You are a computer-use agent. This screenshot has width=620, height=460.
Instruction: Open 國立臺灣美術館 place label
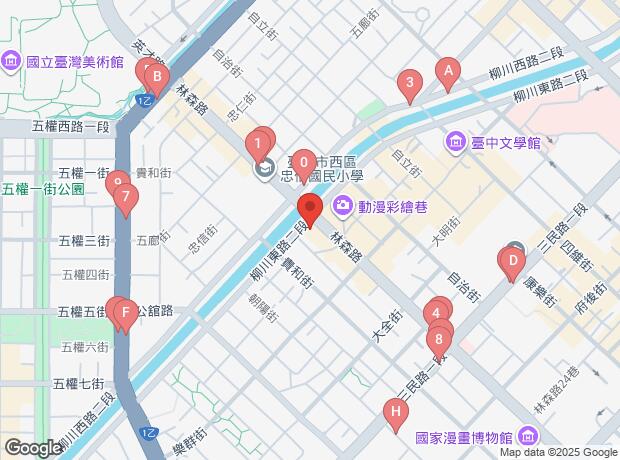tap(63, 62)
